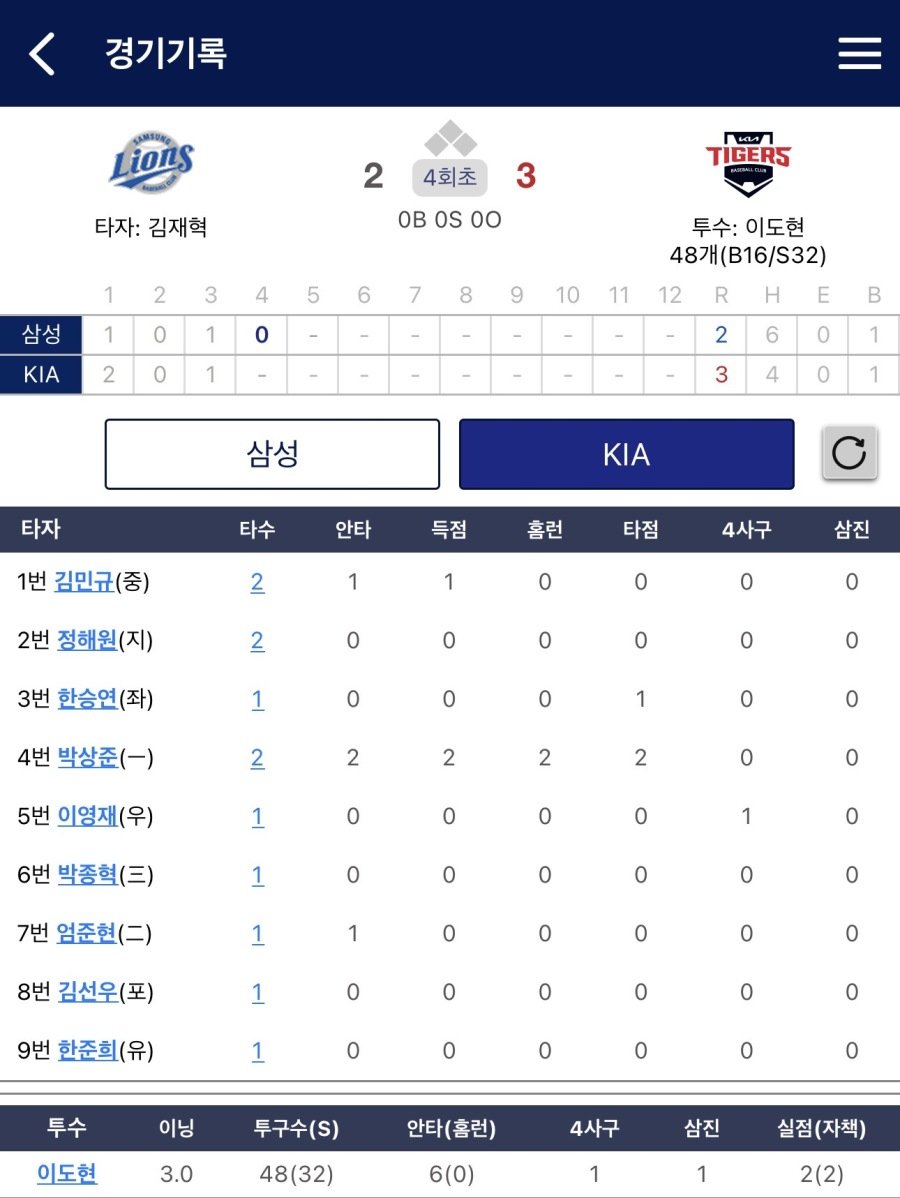The image size is (900, 1198).
Task: Go back using the header arrow
Action: [x=42, y=54]
